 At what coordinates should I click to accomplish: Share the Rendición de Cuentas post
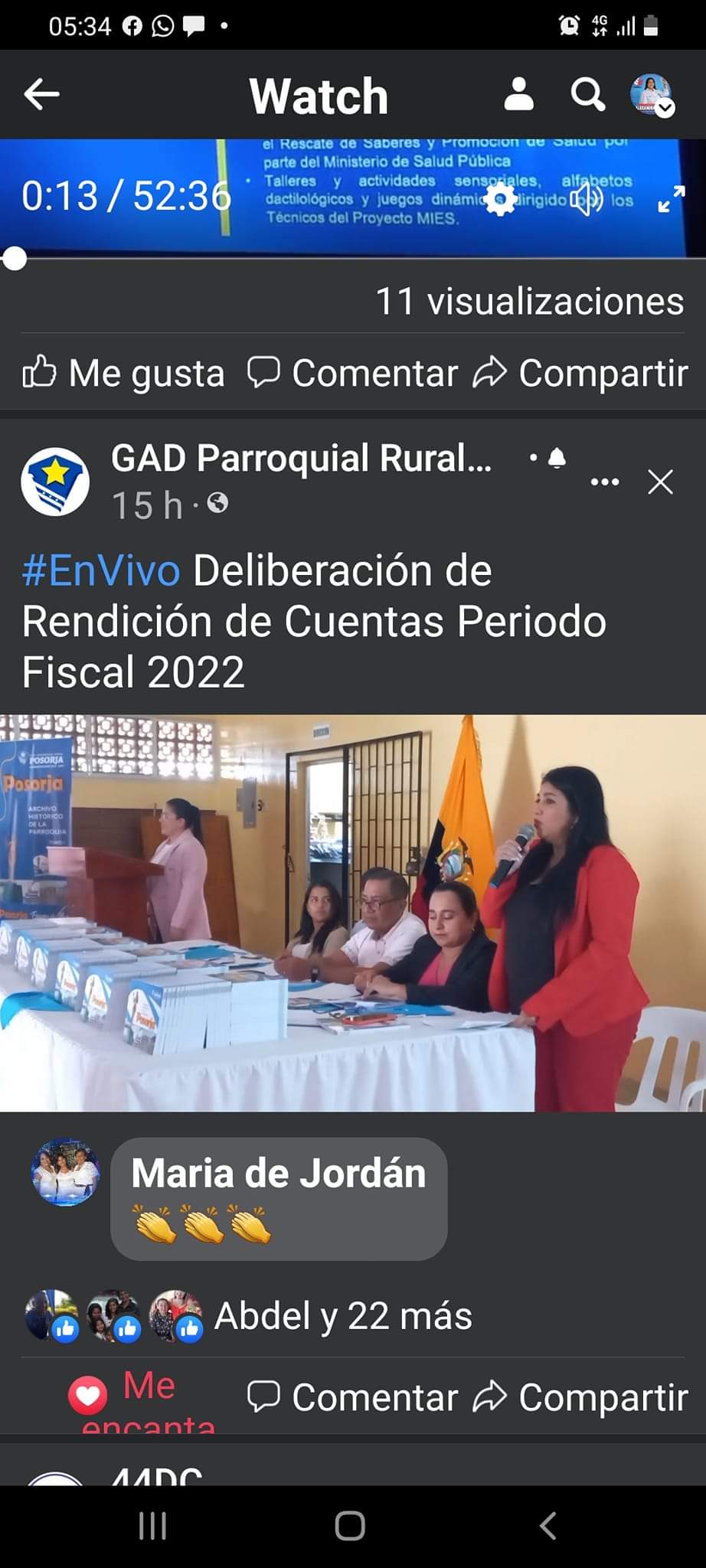click(x=581, y=1398)
